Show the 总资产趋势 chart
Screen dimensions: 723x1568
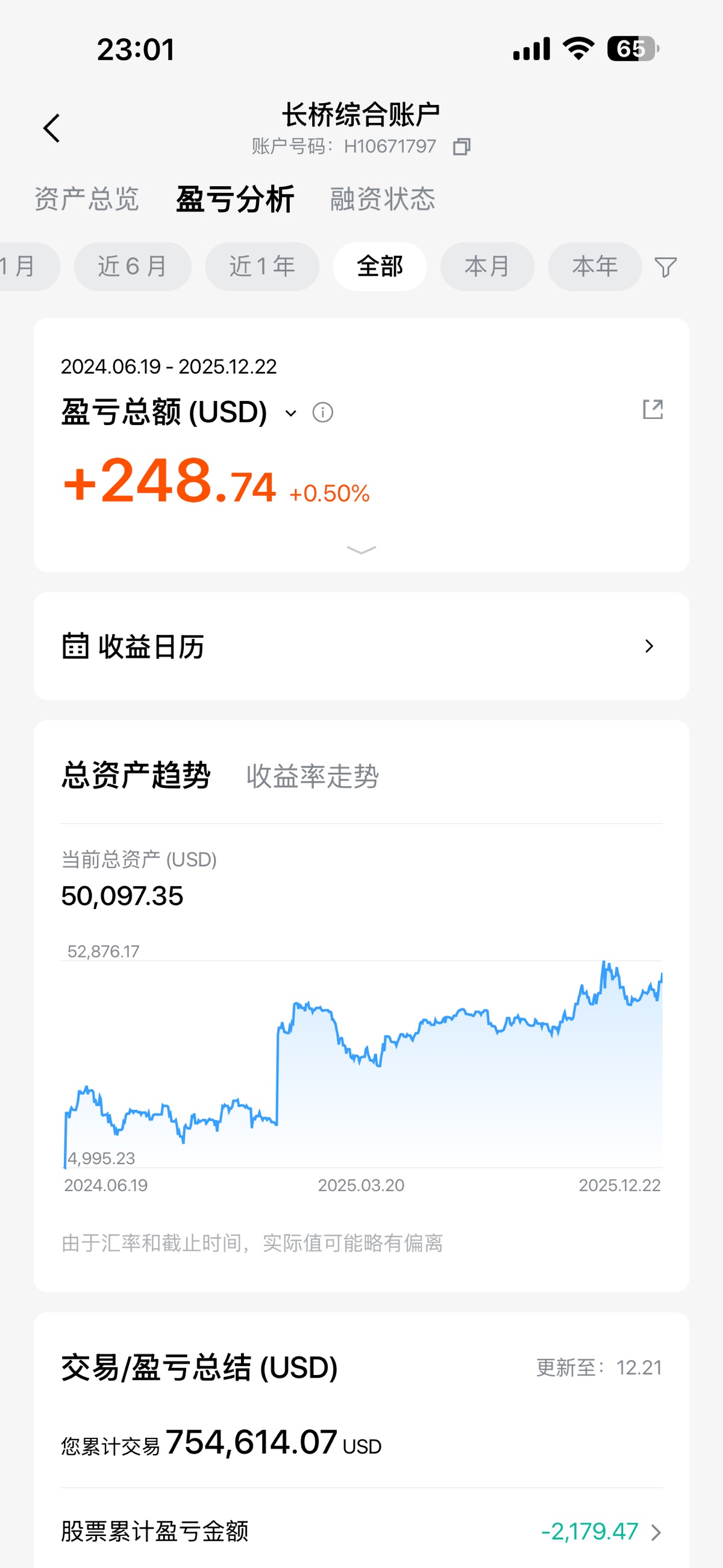136,776
